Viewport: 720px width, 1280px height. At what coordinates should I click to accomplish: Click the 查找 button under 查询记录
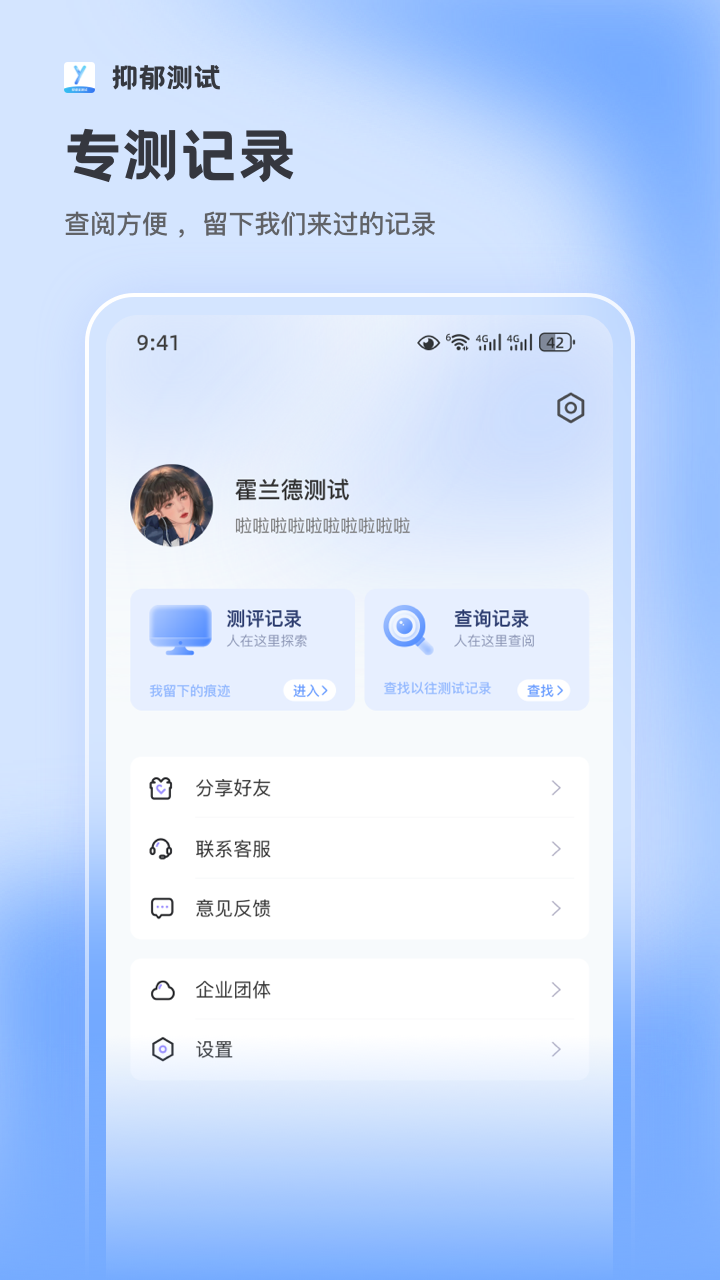(x=545, y=690)
